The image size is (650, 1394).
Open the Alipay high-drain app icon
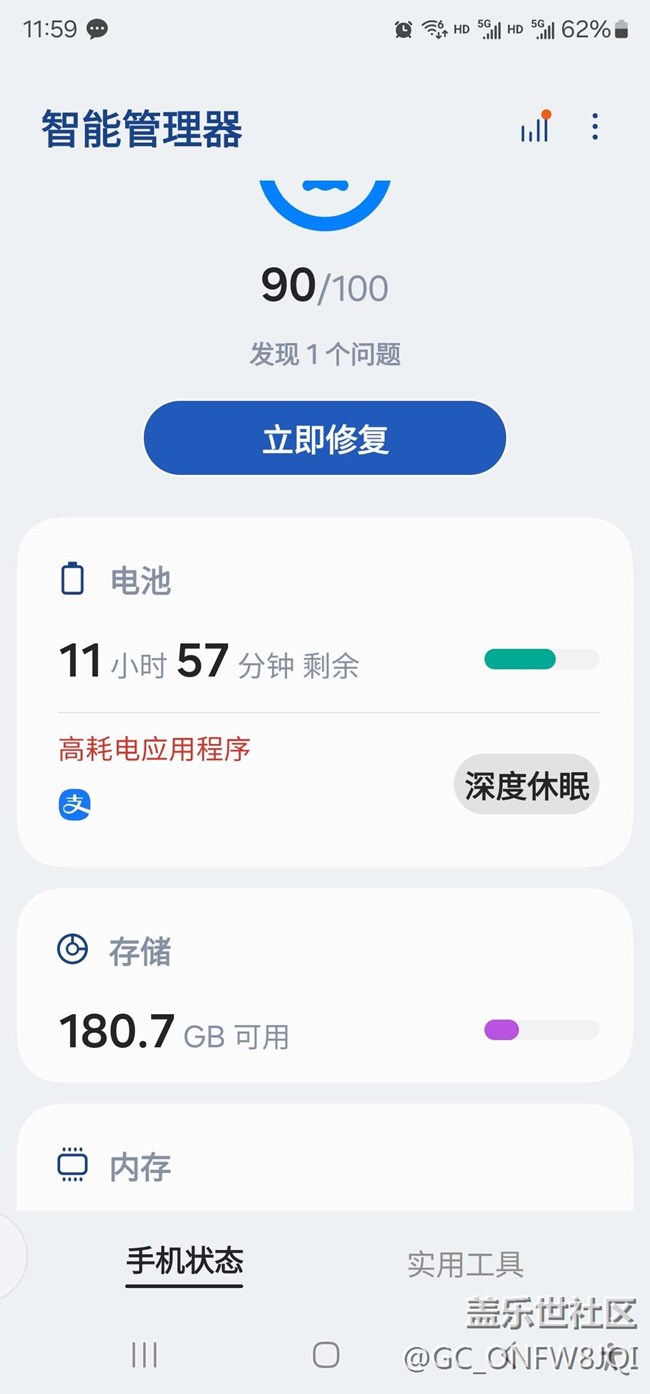click(75, 803)
